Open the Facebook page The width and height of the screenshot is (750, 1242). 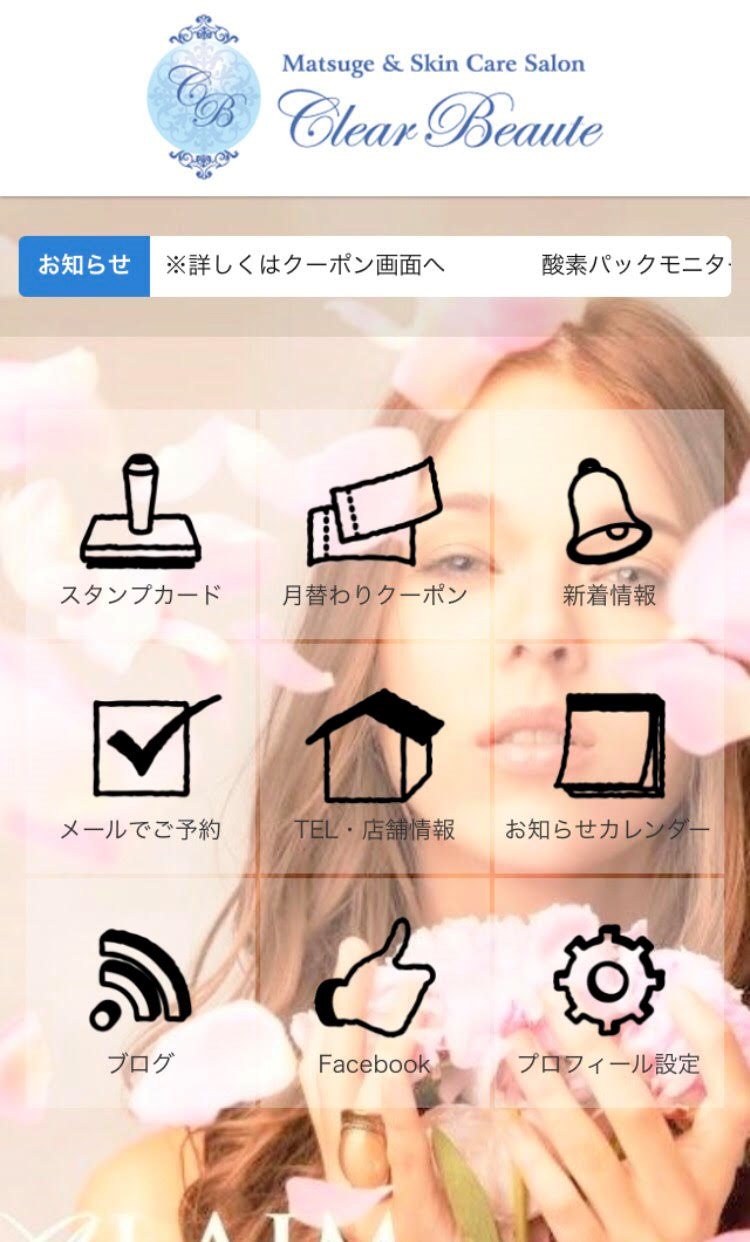(x=375, y=995)
